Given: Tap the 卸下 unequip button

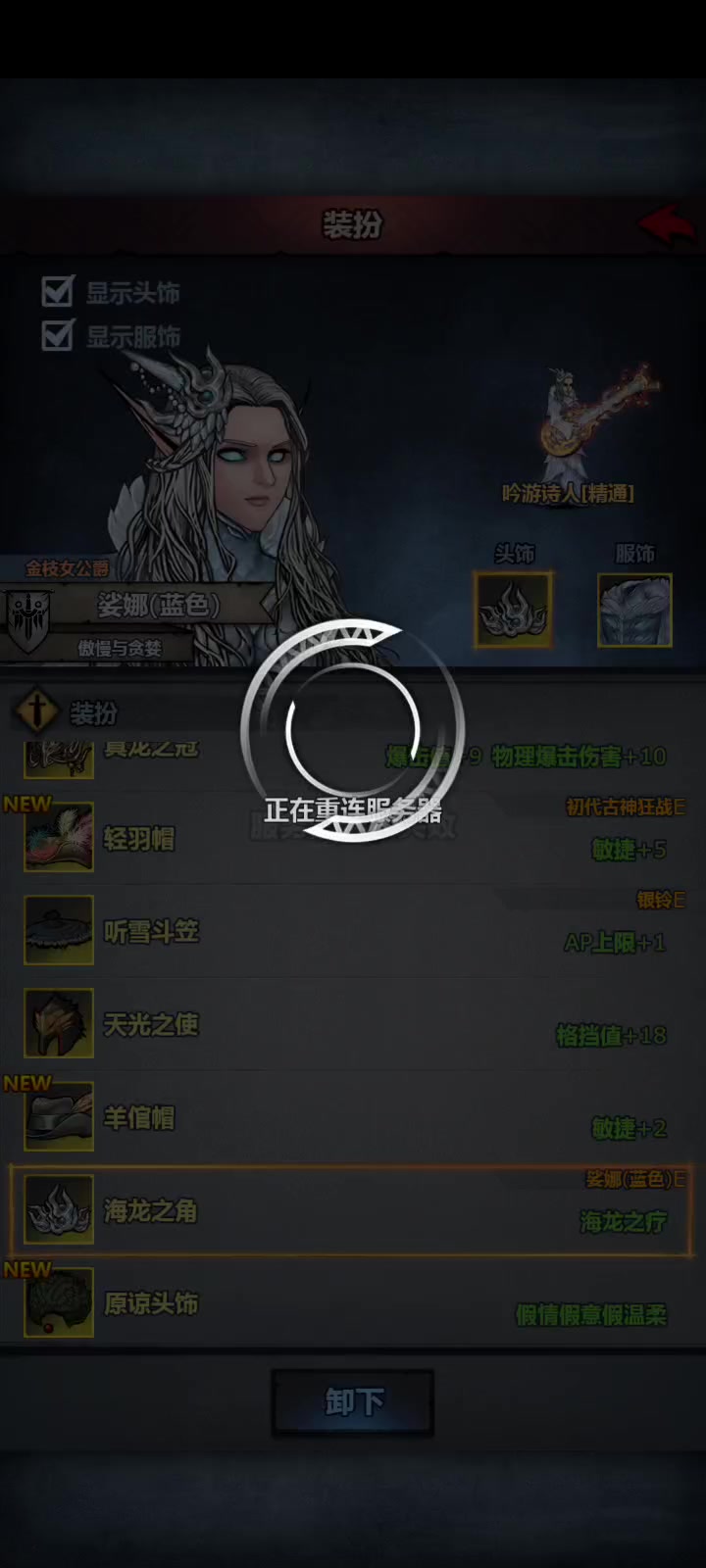Looking at the screenshot, I should (x=352, y=1402).
